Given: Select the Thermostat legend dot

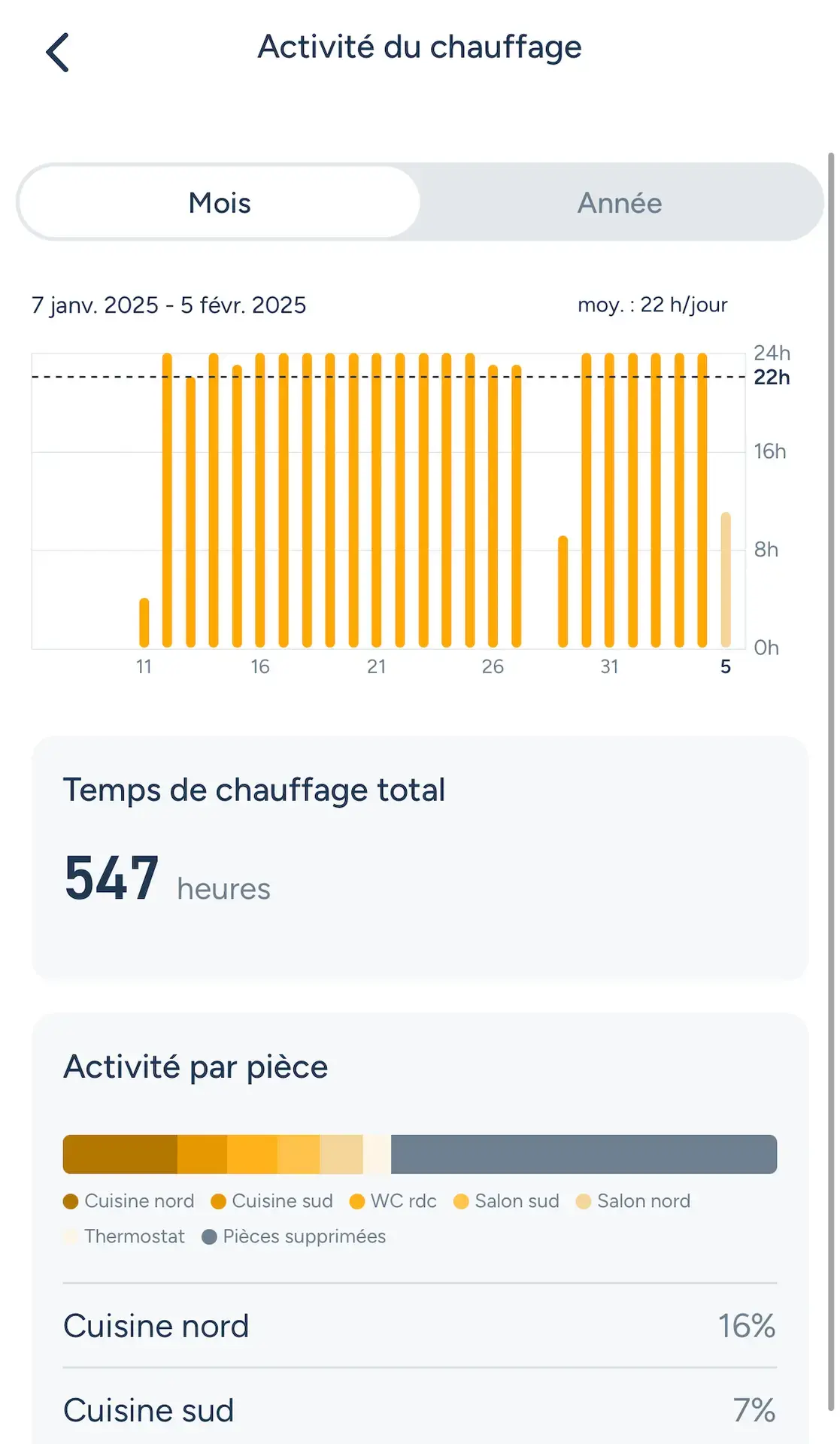Looking at the screenshot, I should click(x=71, y=1236).
